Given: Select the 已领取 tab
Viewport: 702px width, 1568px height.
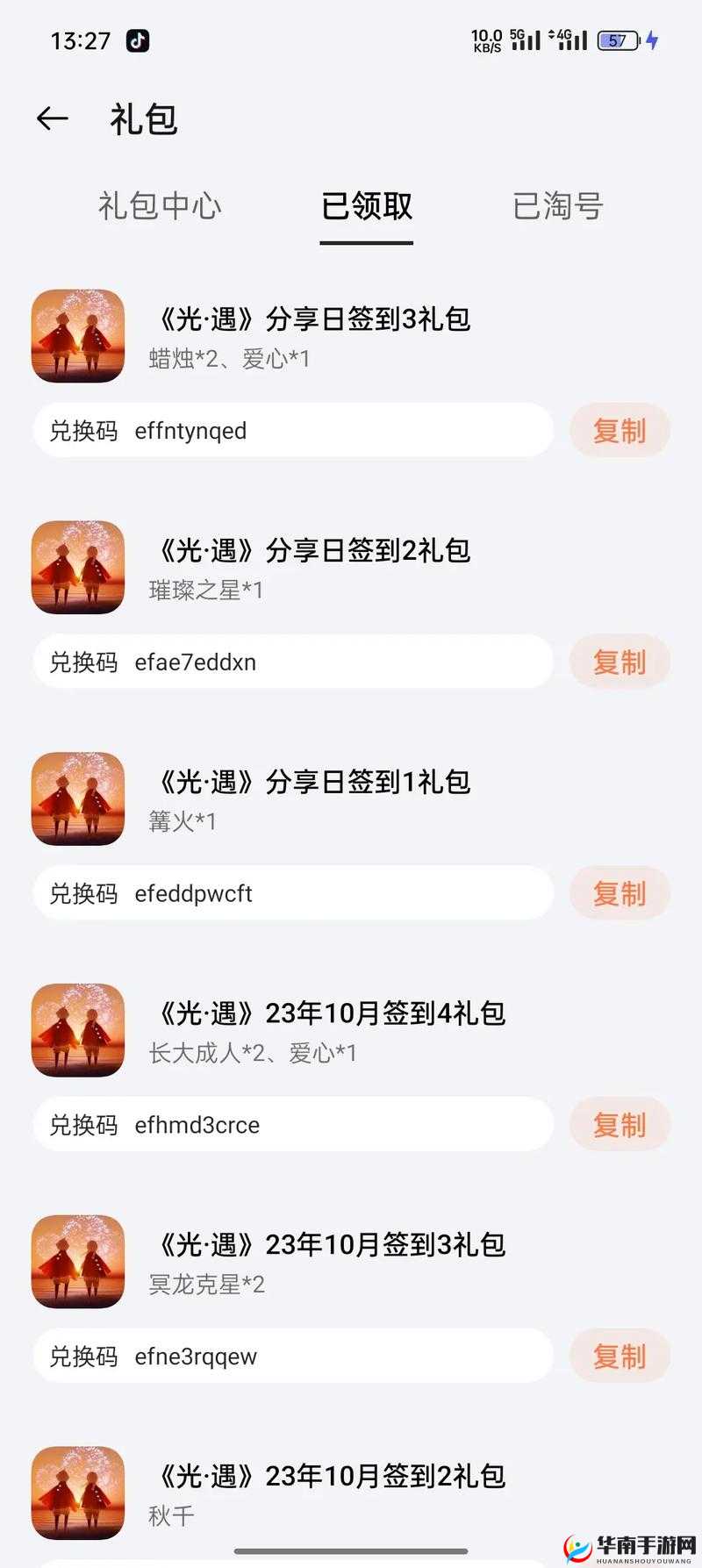Looking at the screenshot, I should click(x=365, y=206).
